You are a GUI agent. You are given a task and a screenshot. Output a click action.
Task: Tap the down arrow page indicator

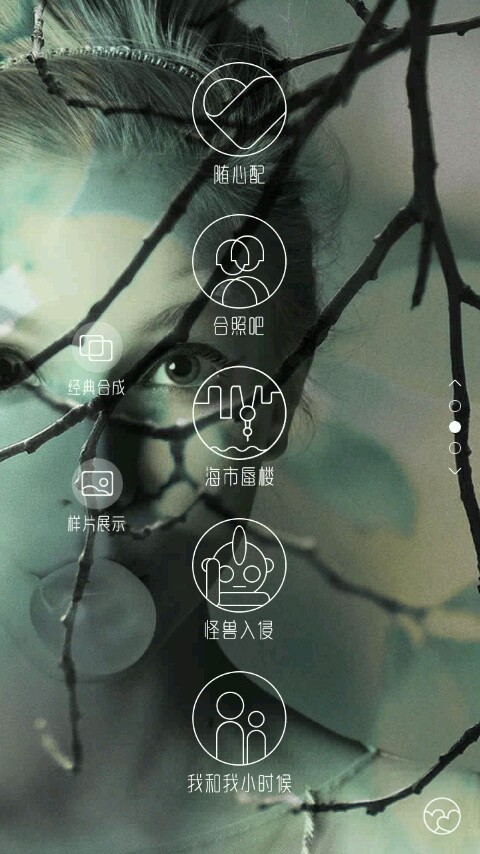pyautogui.click(x=454, y=470)
